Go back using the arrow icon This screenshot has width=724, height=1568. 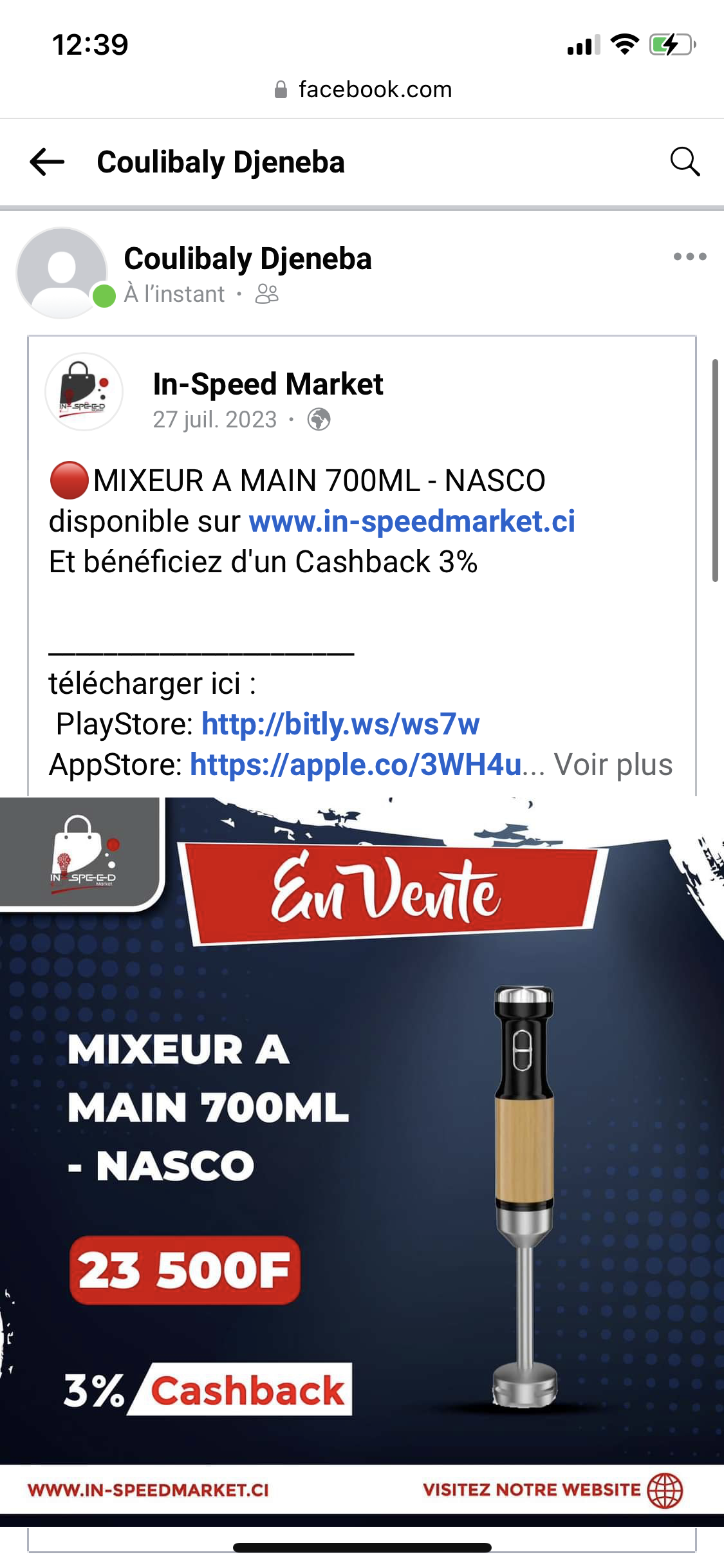[x=47, y=162]
